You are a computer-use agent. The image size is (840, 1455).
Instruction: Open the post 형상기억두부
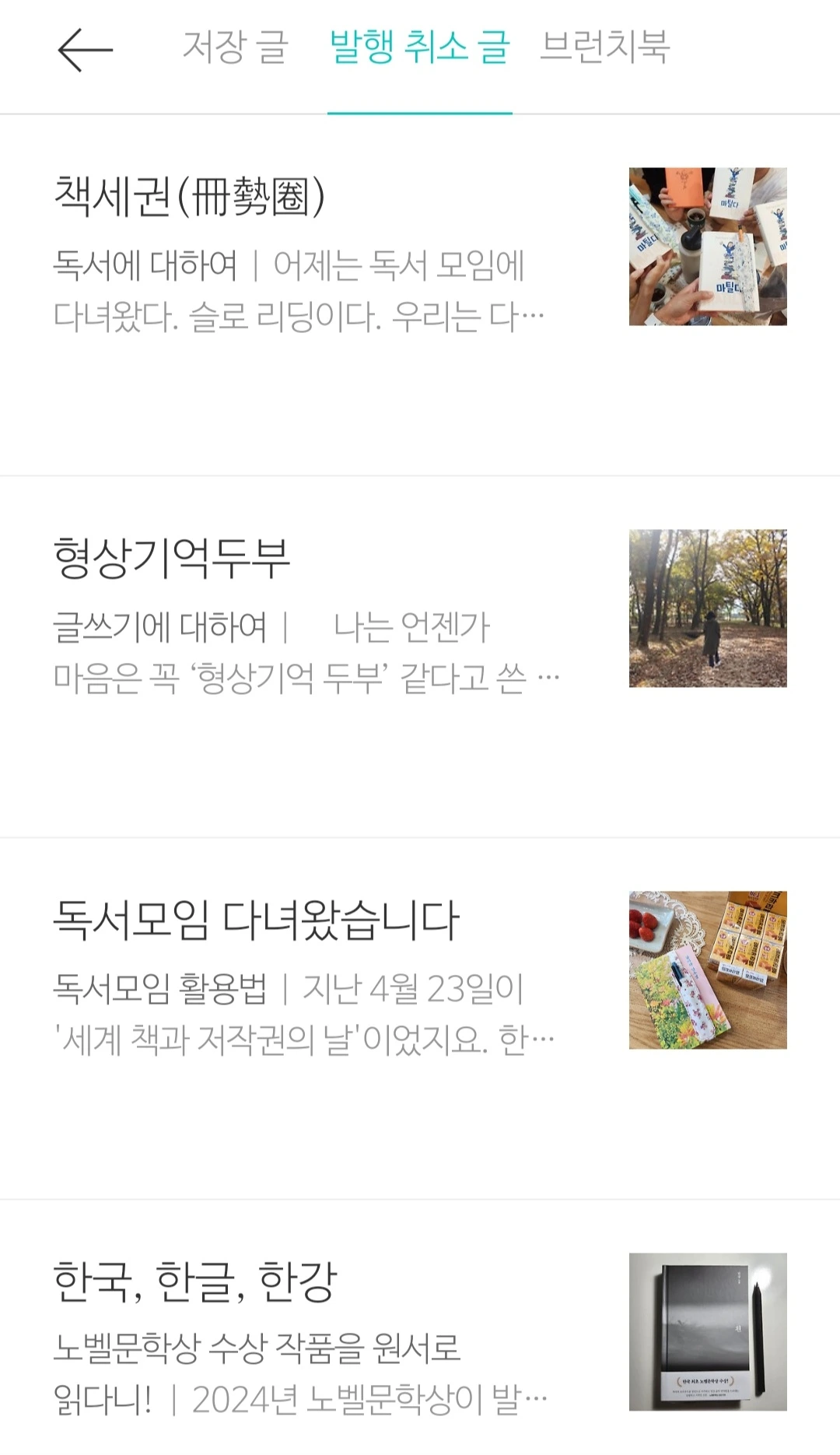click(172, 558)
